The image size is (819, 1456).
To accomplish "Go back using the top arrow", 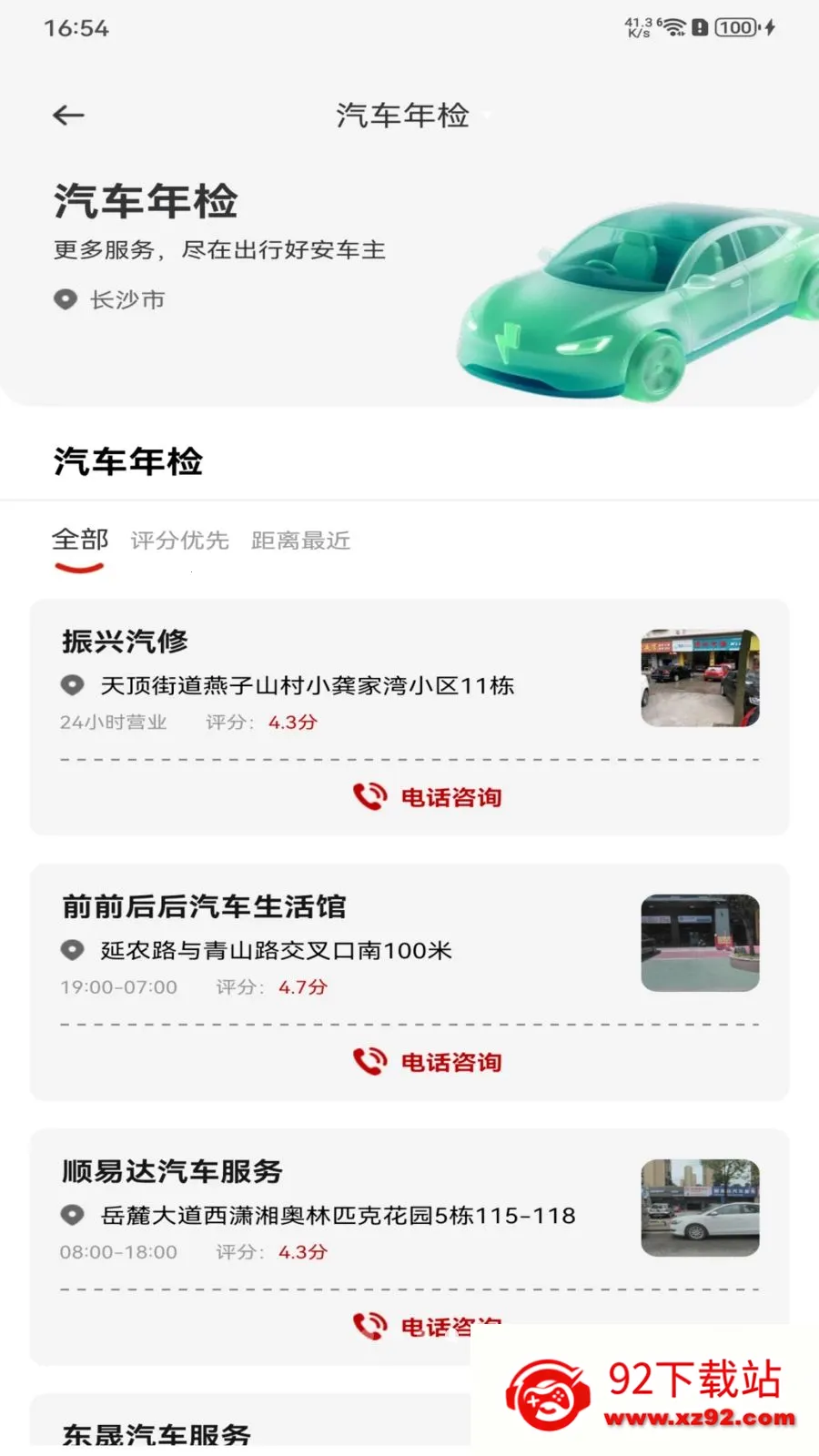I will (x=68, y=116).
